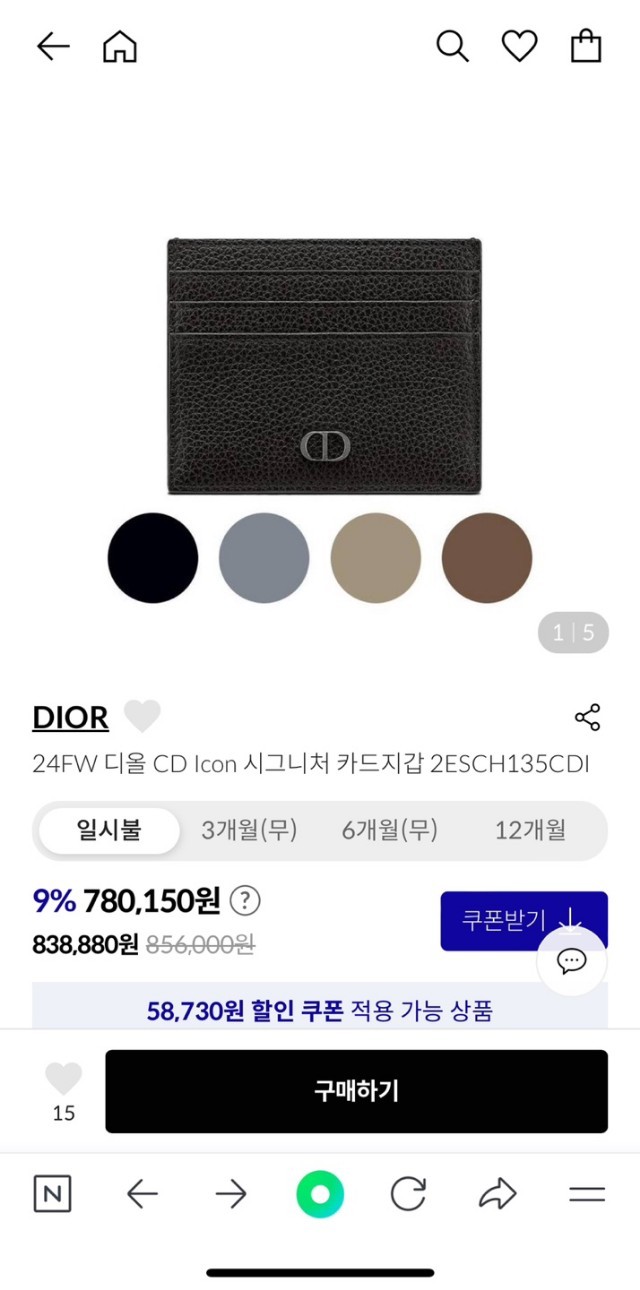This screenshot has width=640, height=1290.
Task: Select the 3개월(무) installment option
Action: (249, 830)
